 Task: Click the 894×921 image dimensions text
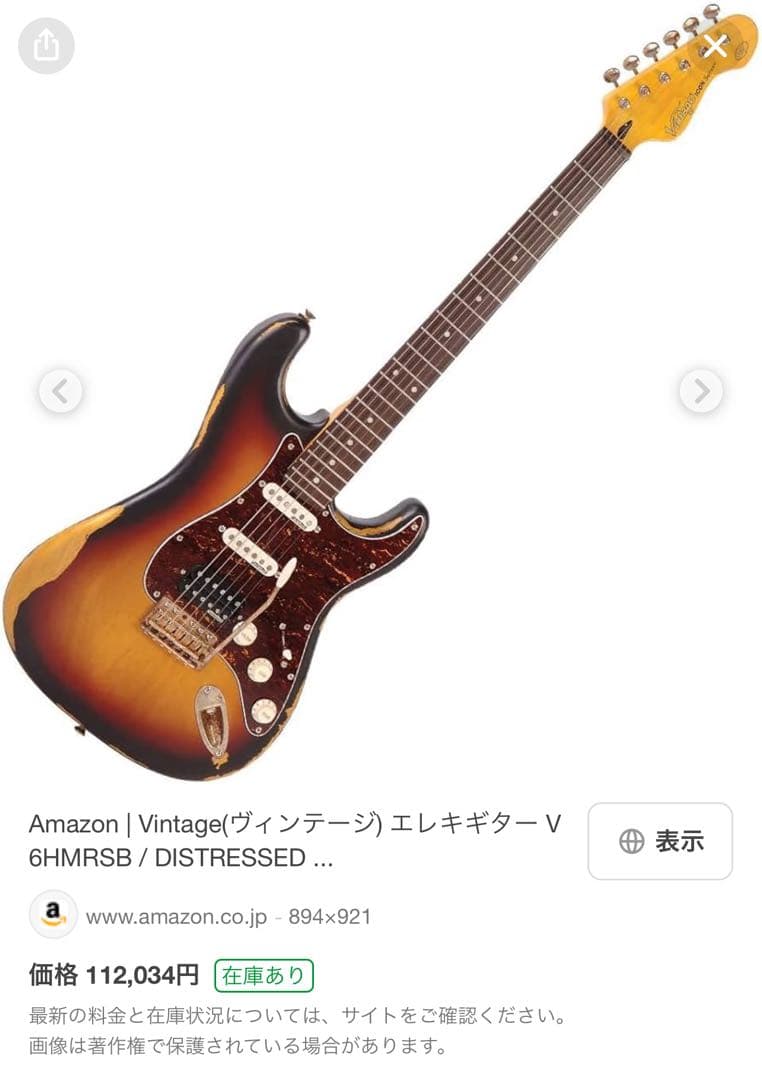[332, 914]
